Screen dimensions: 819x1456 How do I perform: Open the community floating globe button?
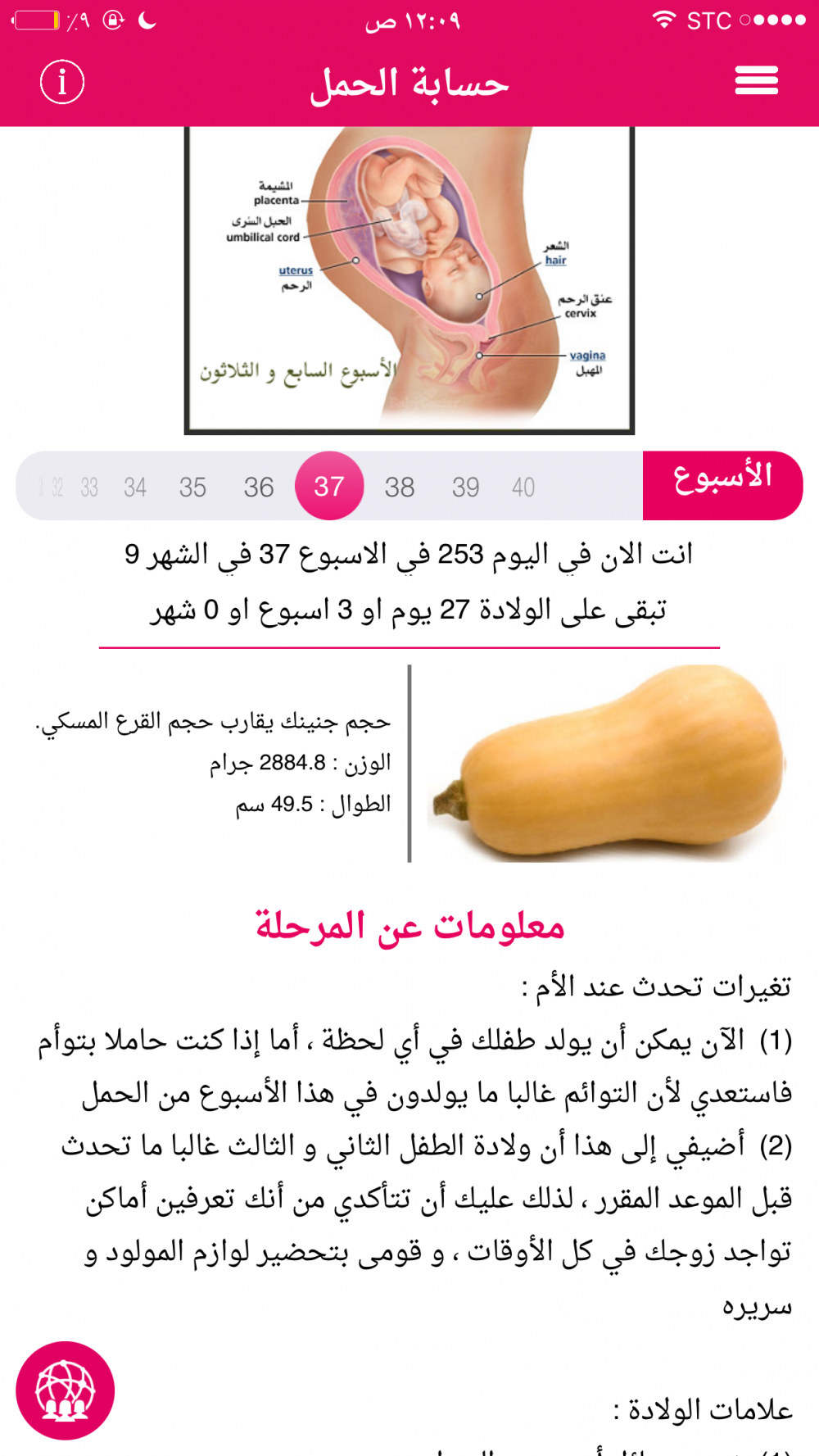coord(66,1390)
